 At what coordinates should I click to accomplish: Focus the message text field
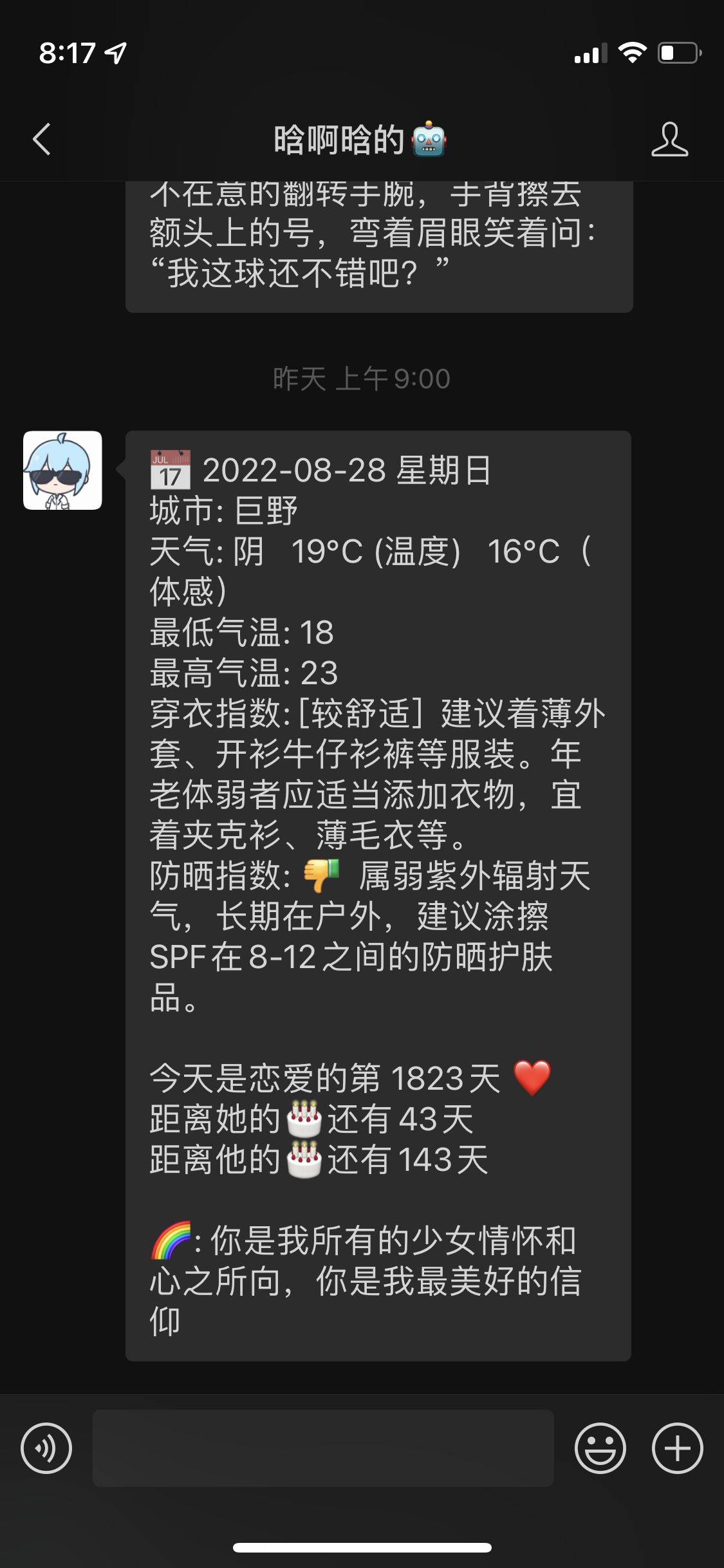[323, 1448]
